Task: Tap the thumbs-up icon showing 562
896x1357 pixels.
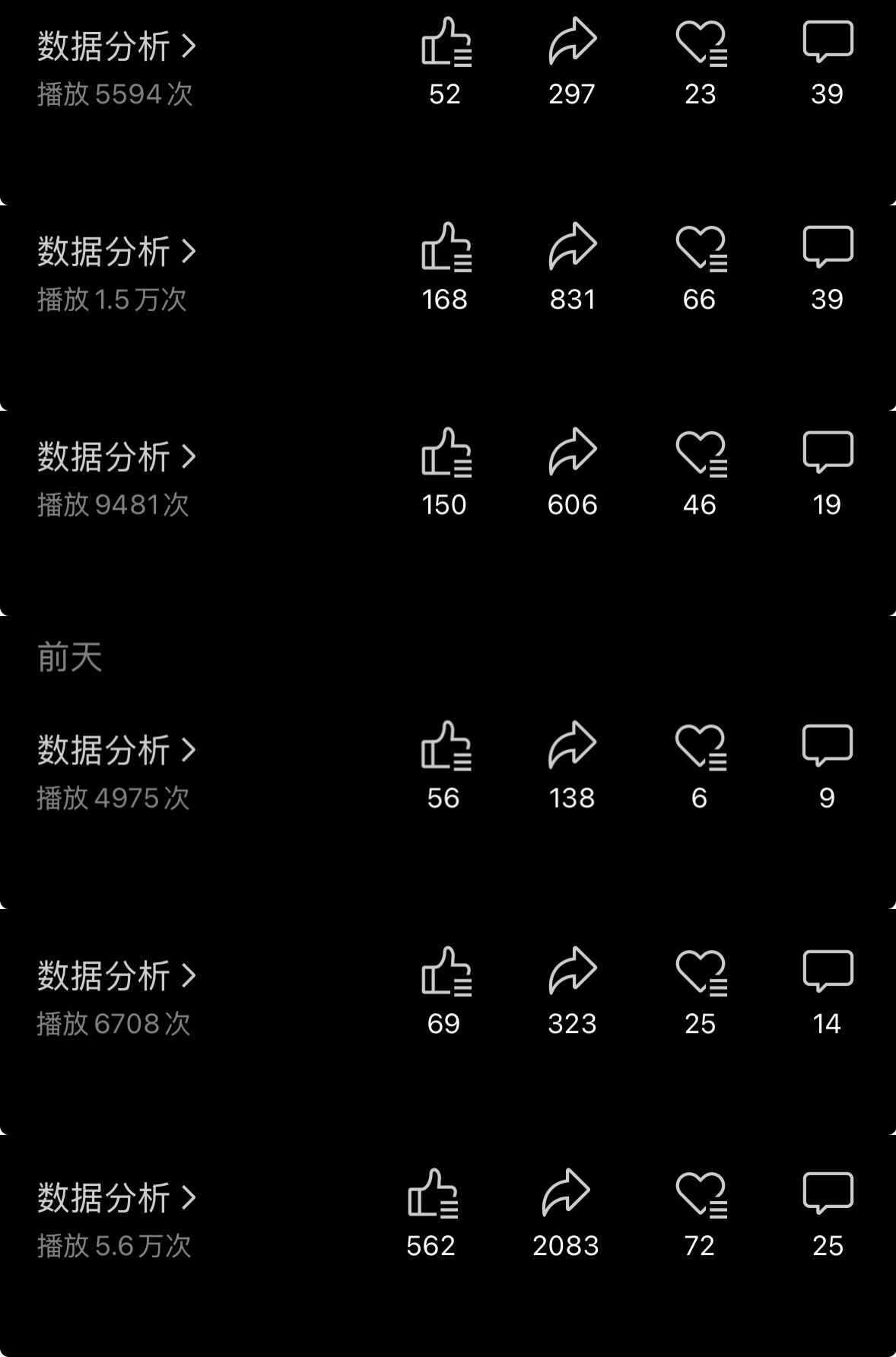Action: point(432,1193)
